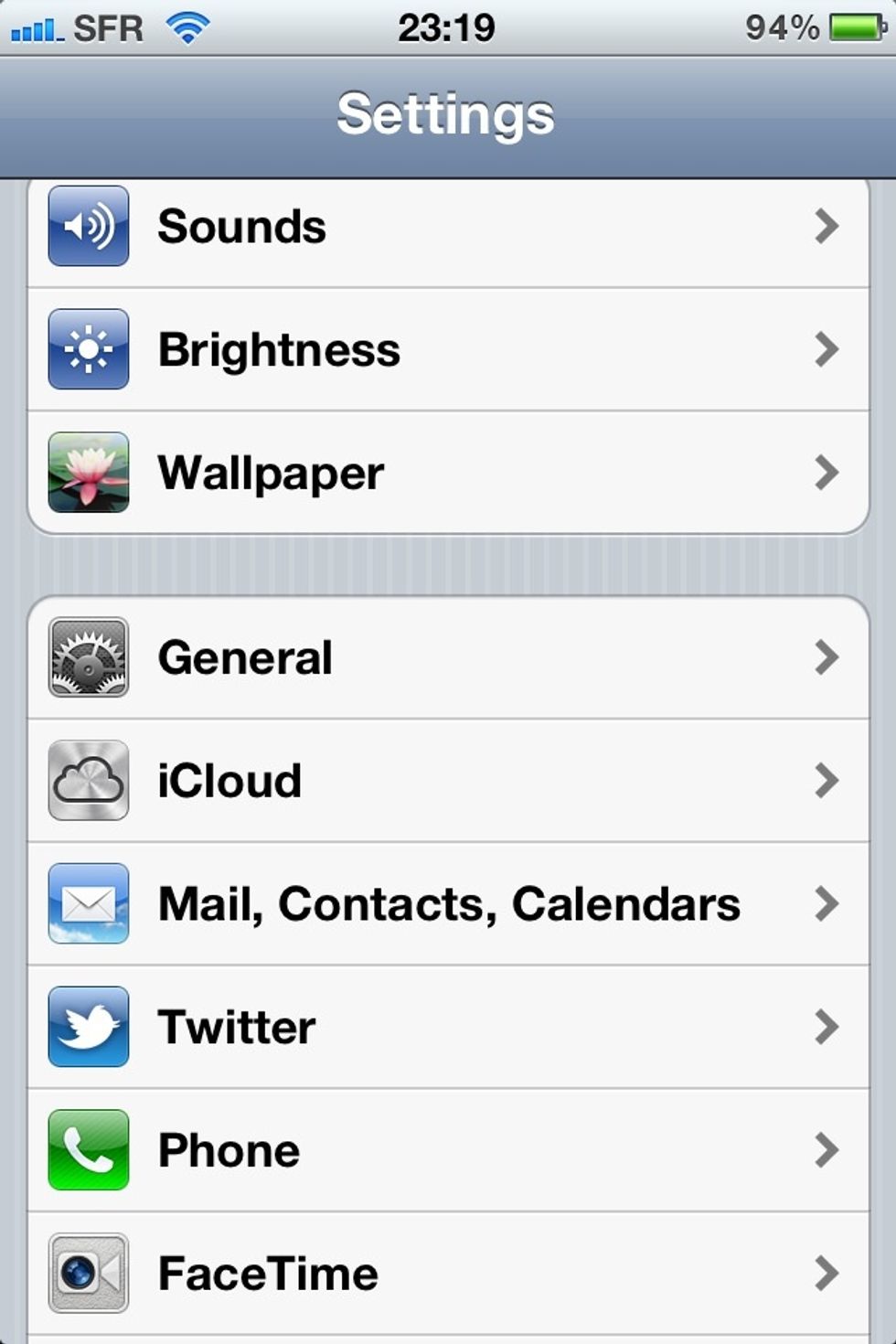Open Twitter settings via its chevron
Screen dimensions: 896x1344
tap(827, 1026)
